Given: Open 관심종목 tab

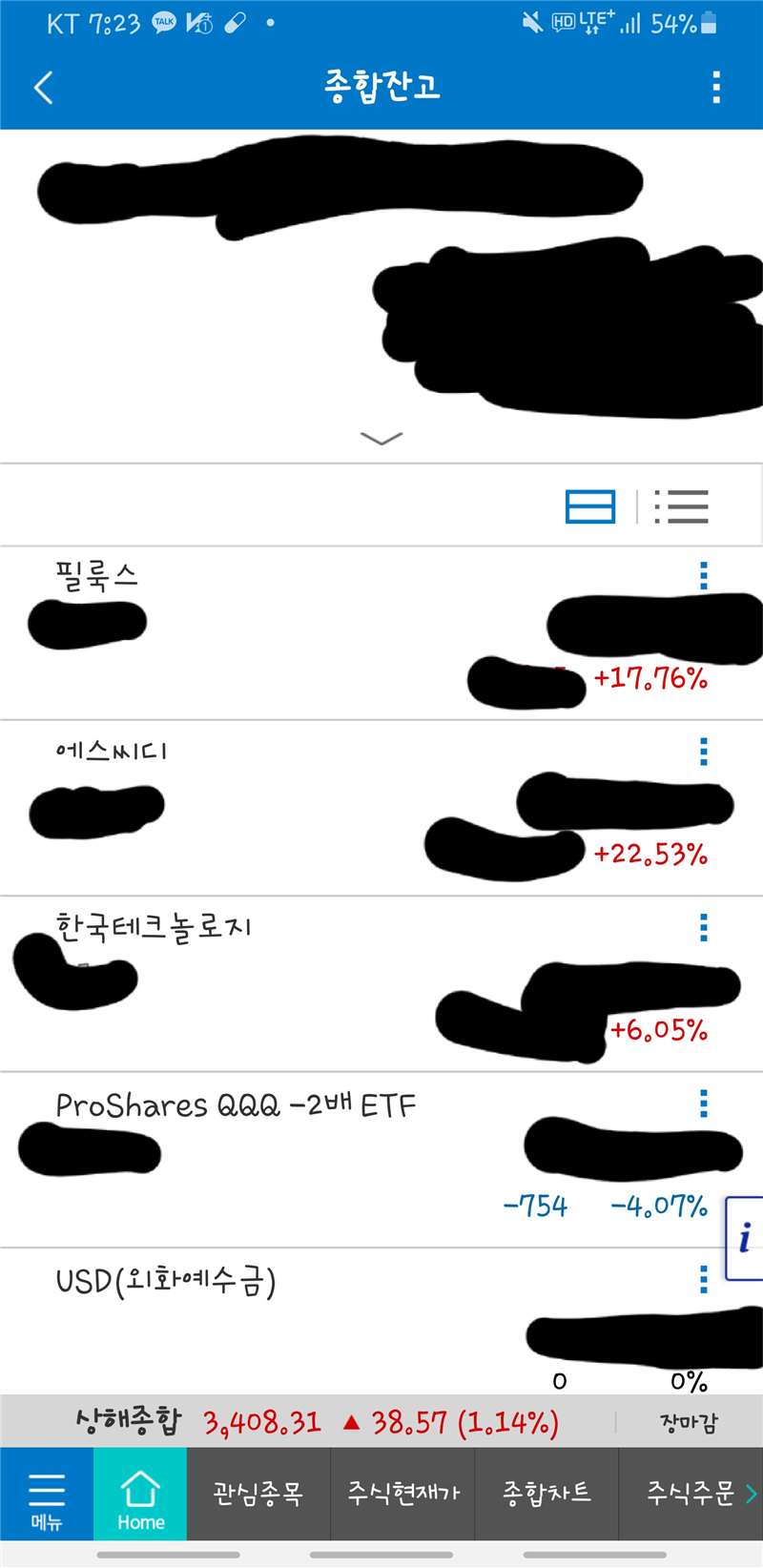Looking at the screenshot, I should pyautogui.click(x=258, y=1494).
